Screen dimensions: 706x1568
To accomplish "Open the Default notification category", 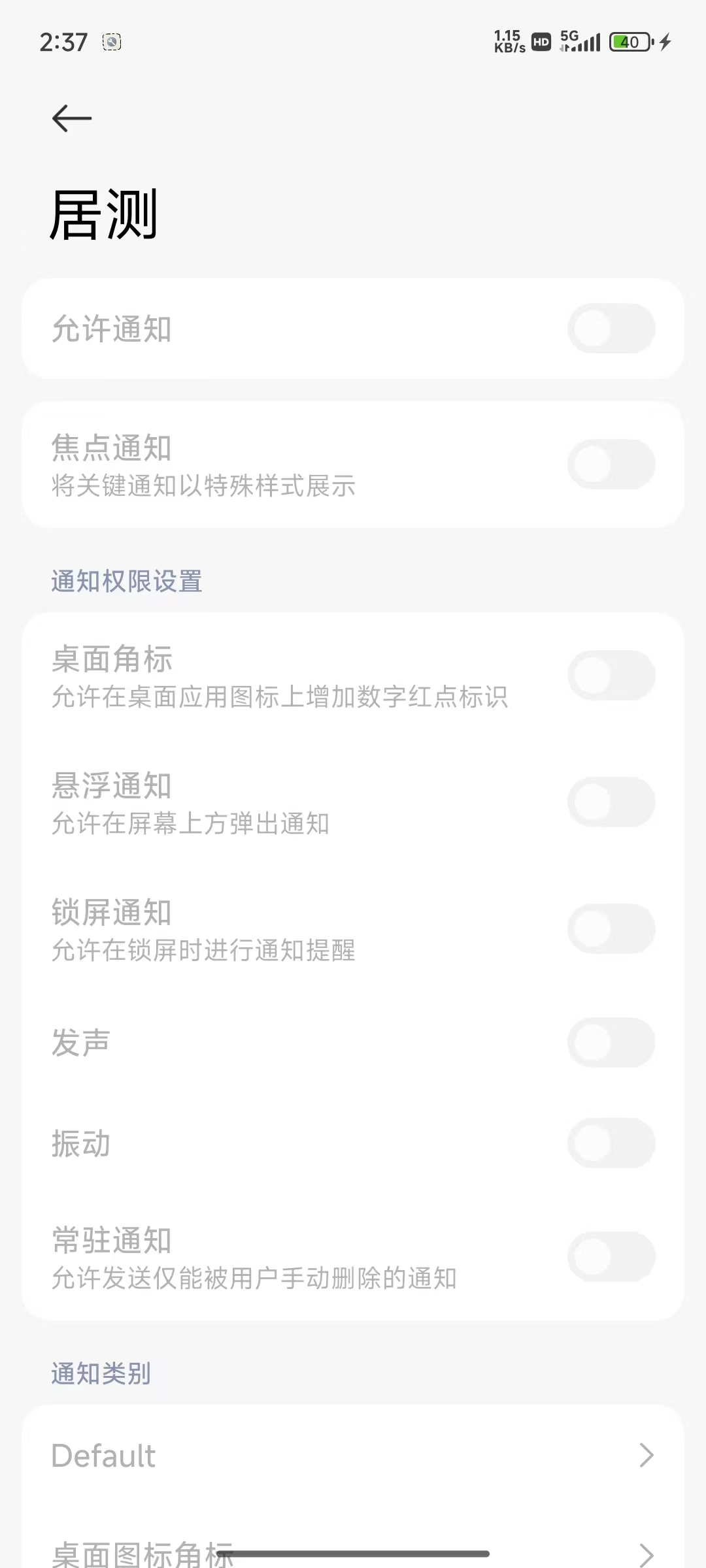I will [x=353, y=1456].
